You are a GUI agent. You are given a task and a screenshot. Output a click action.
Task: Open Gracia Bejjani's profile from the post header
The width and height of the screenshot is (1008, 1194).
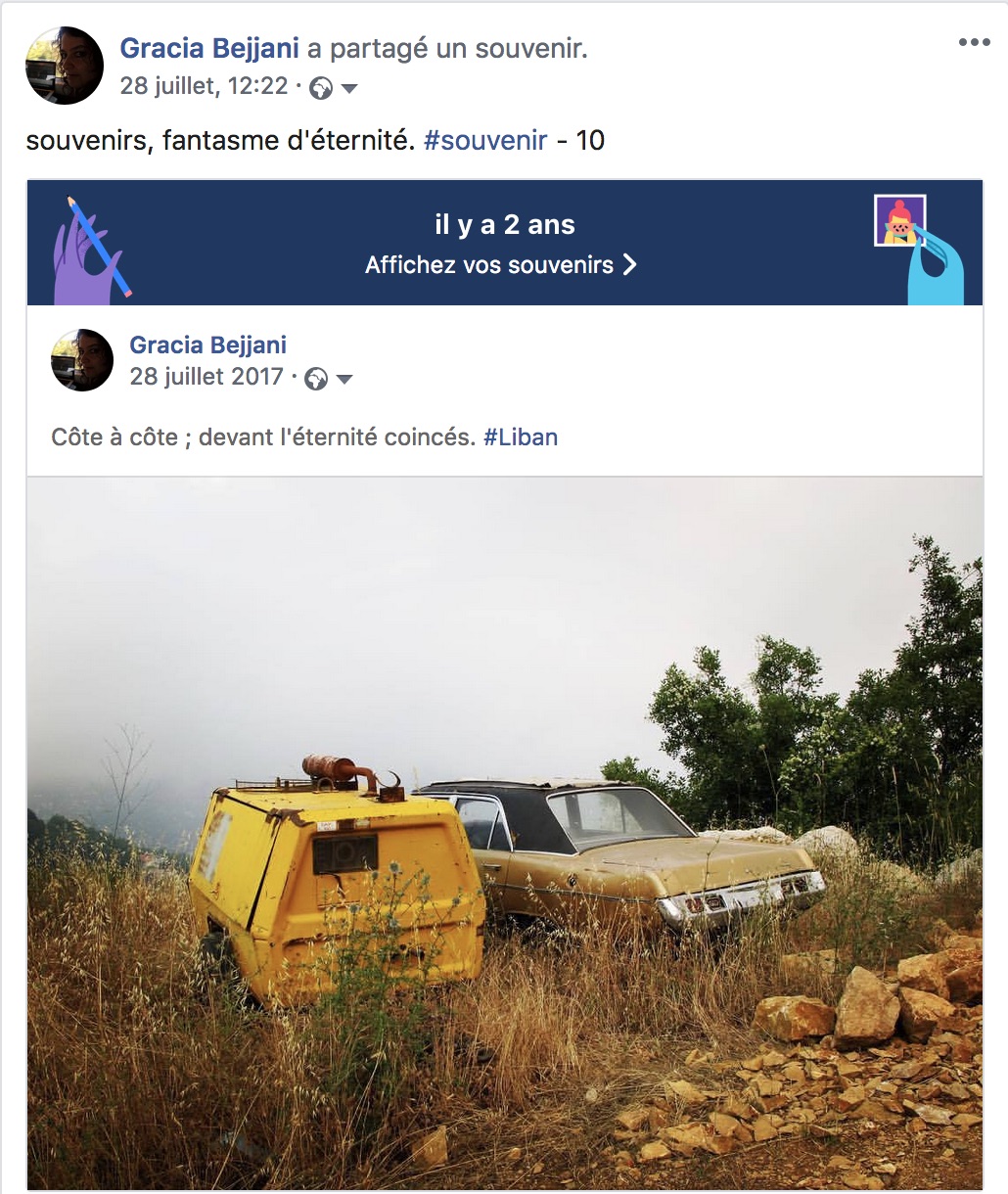pos(209,48)
